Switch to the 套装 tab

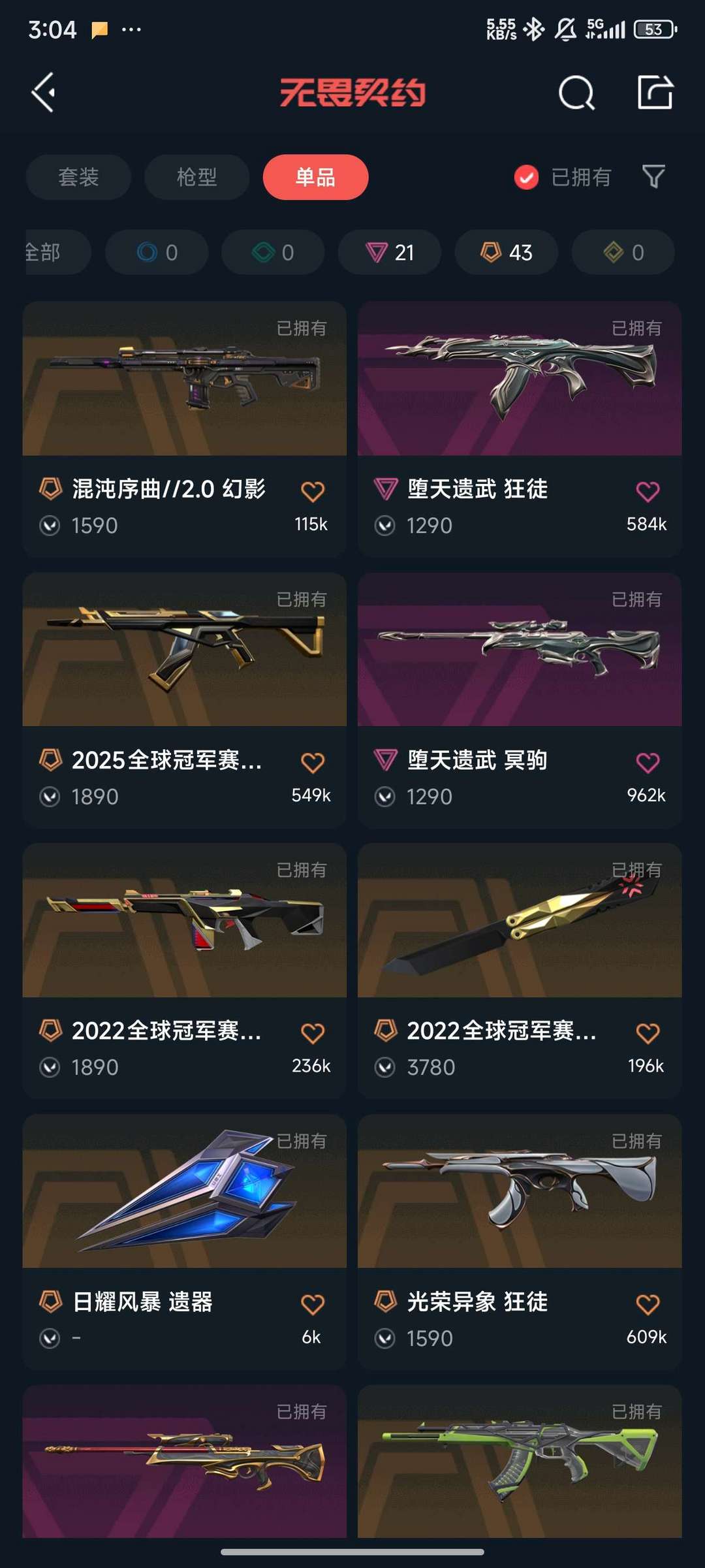[x=78, y=177]
